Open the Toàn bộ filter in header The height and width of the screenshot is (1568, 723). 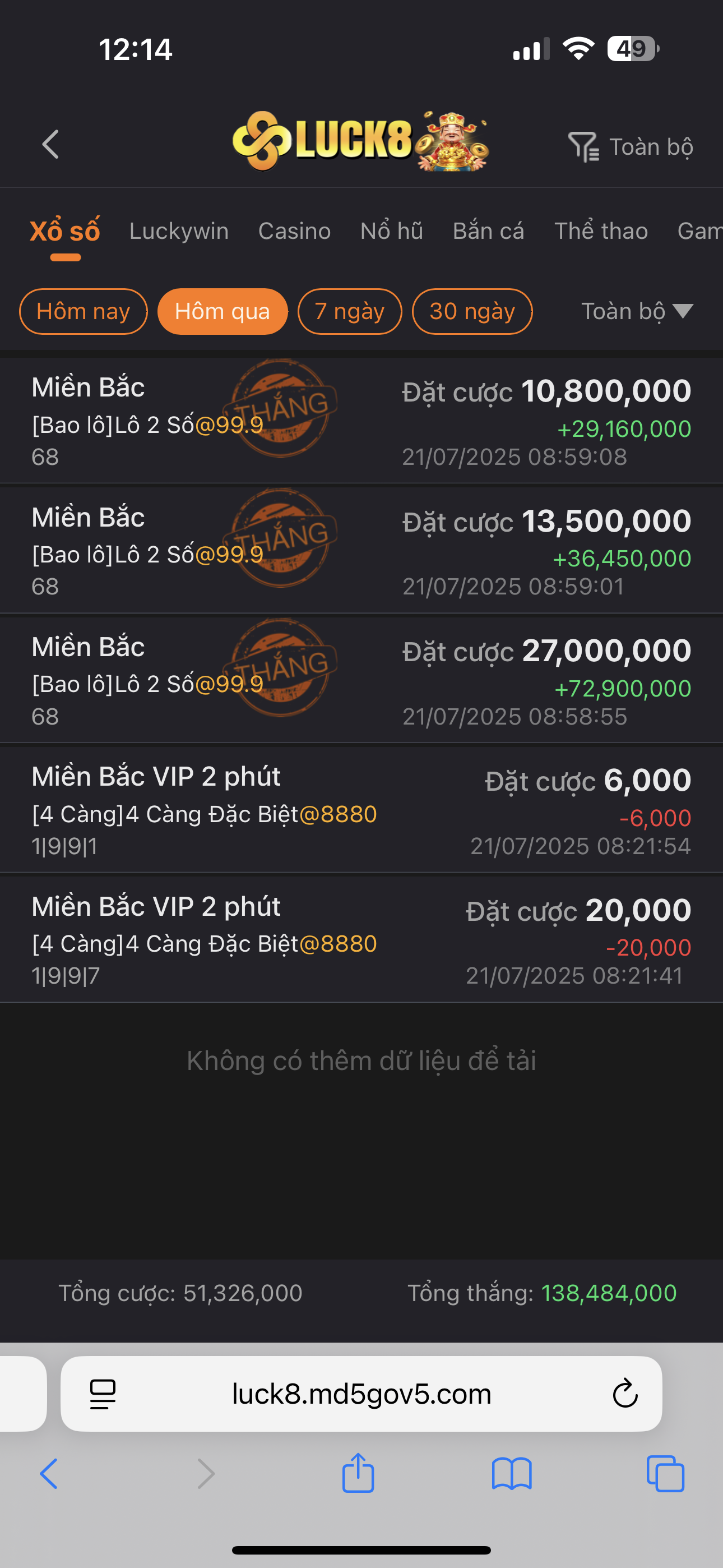click(631, 147)
